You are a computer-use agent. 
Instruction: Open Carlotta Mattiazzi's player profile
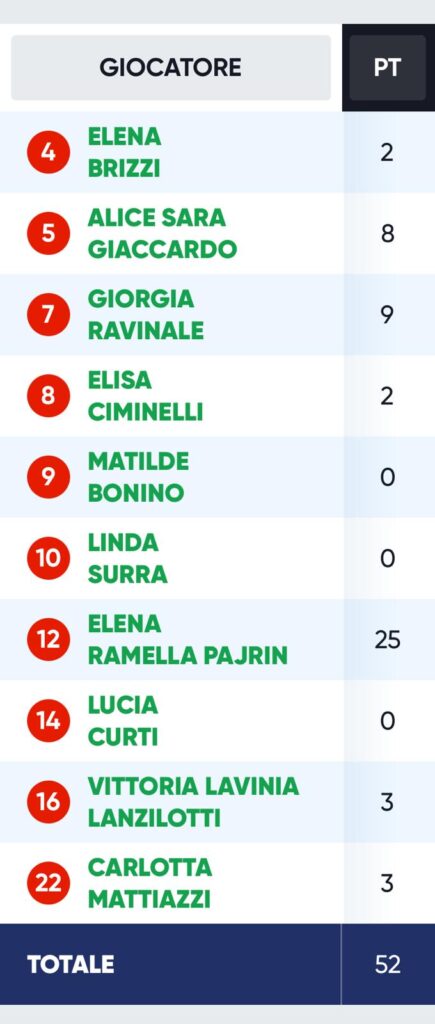point(150,883)
